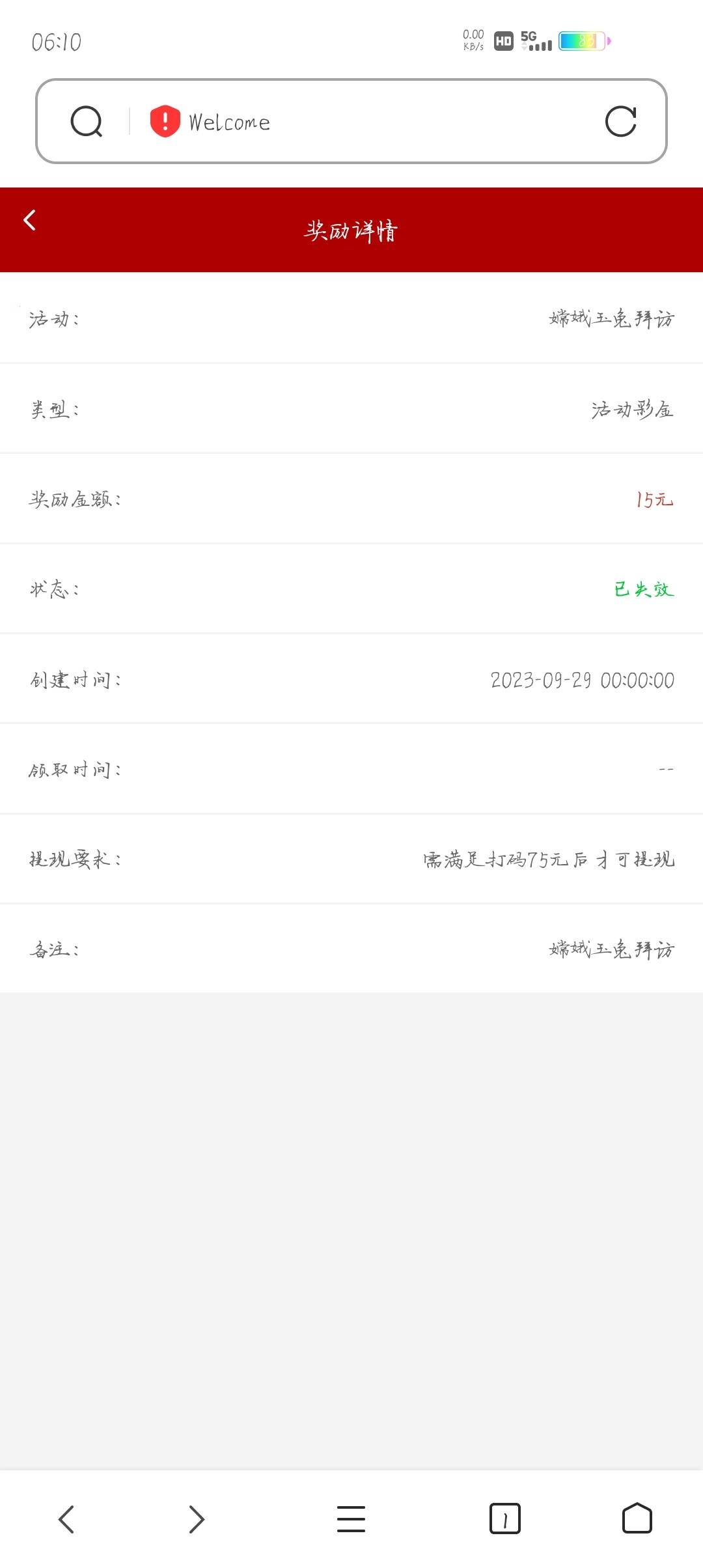Tap the withdrawal requirement 打码75元 text

549,860
